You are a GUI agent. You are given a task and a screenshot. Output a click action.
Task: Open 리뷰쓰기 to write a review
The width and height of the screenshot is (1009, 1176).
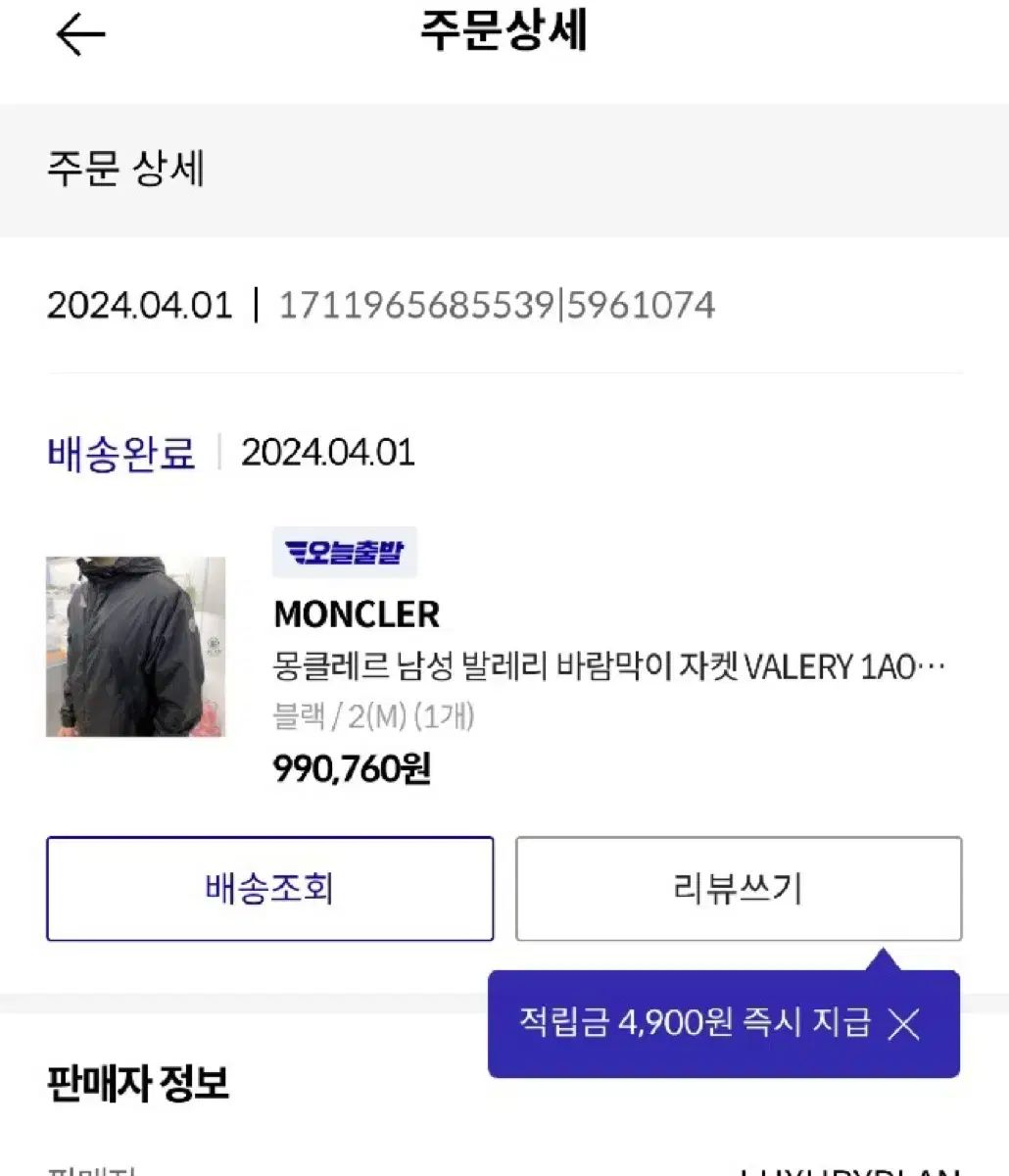[739, 889]
